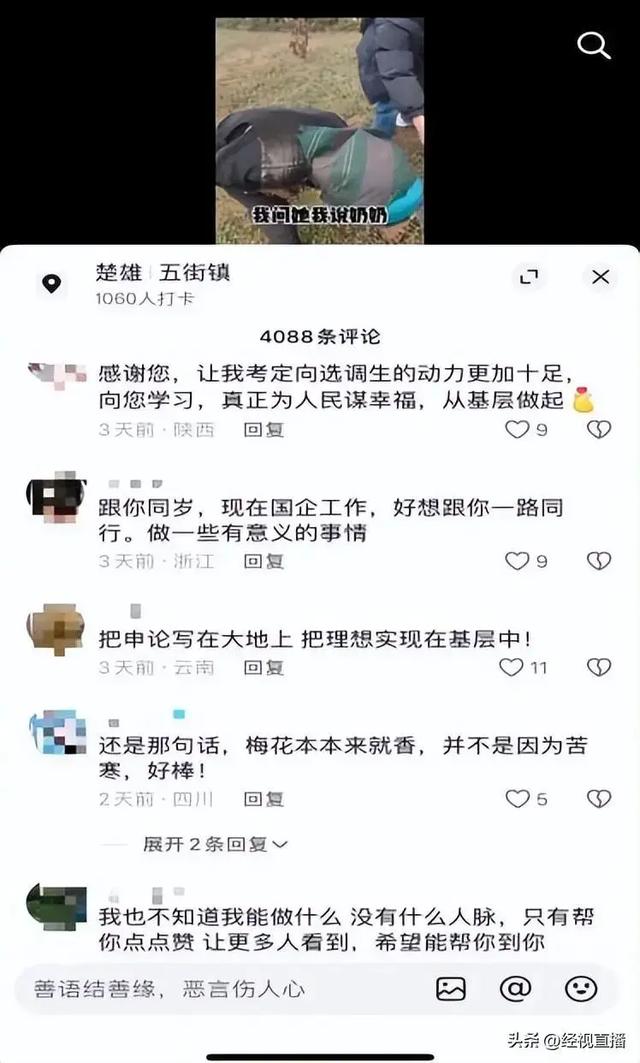Like the comment from 陕西
The width and height of the screenshot is (640, 1063).
(516, 430)
